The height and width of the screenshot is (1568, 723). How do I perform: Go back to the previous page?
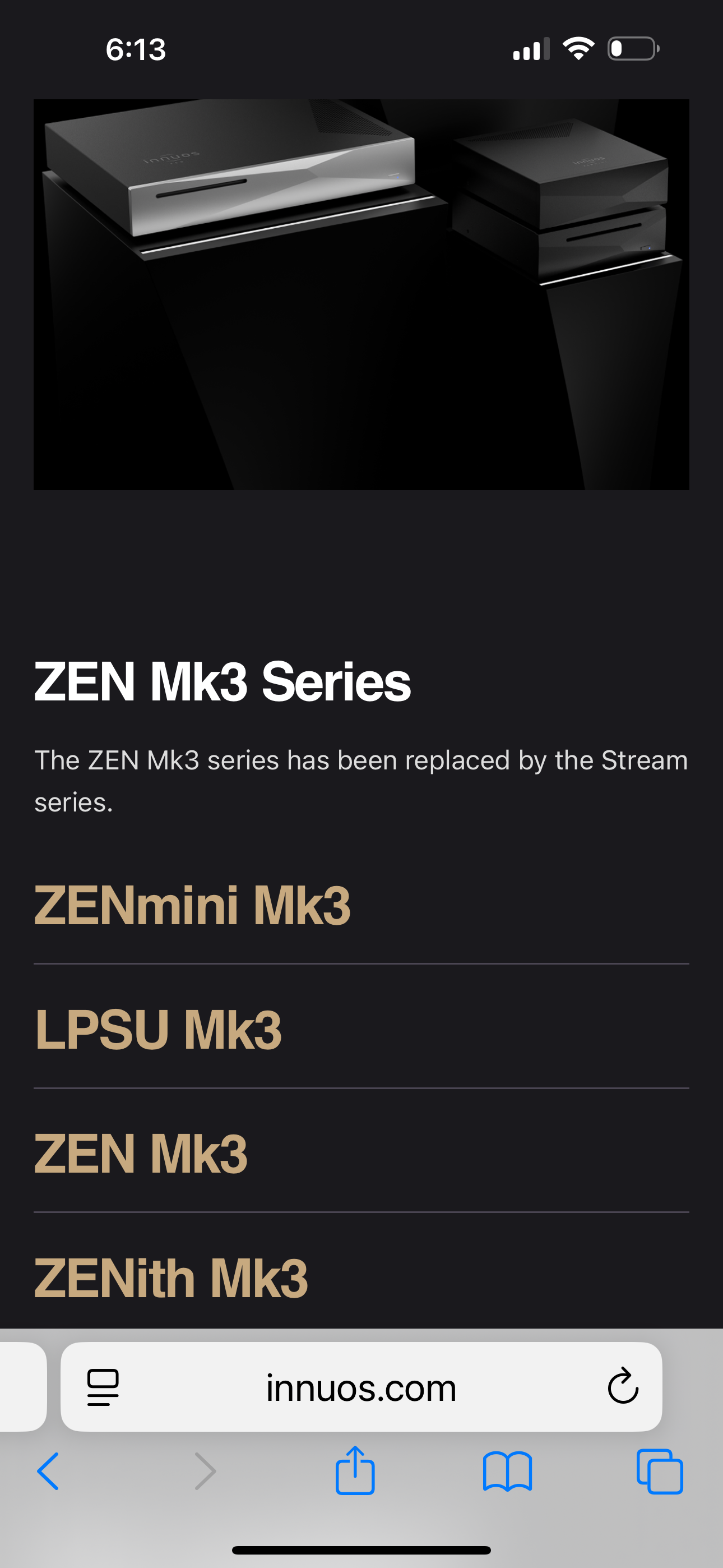click(x=49, y=1471)
